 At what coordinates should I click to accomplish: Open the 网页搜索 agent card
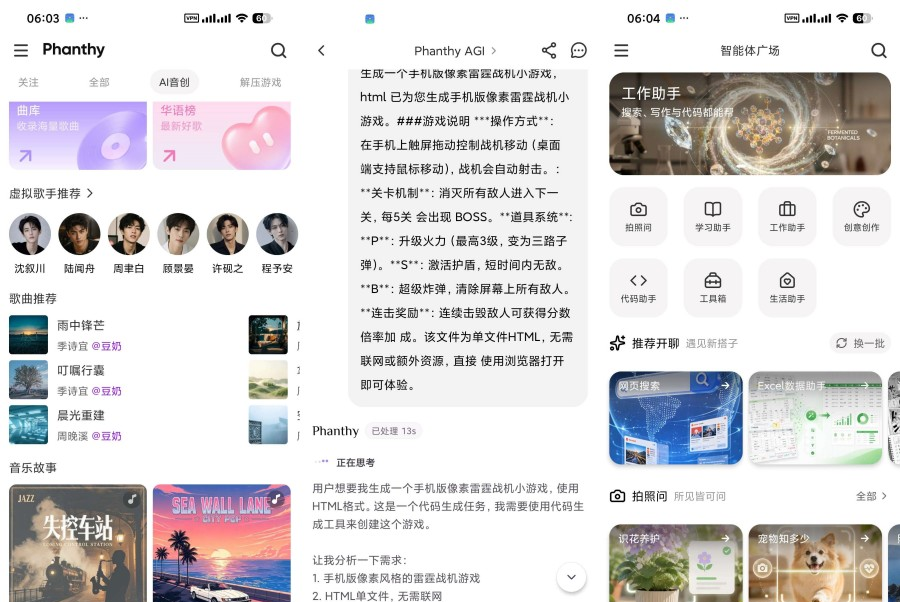click(676, 418)
